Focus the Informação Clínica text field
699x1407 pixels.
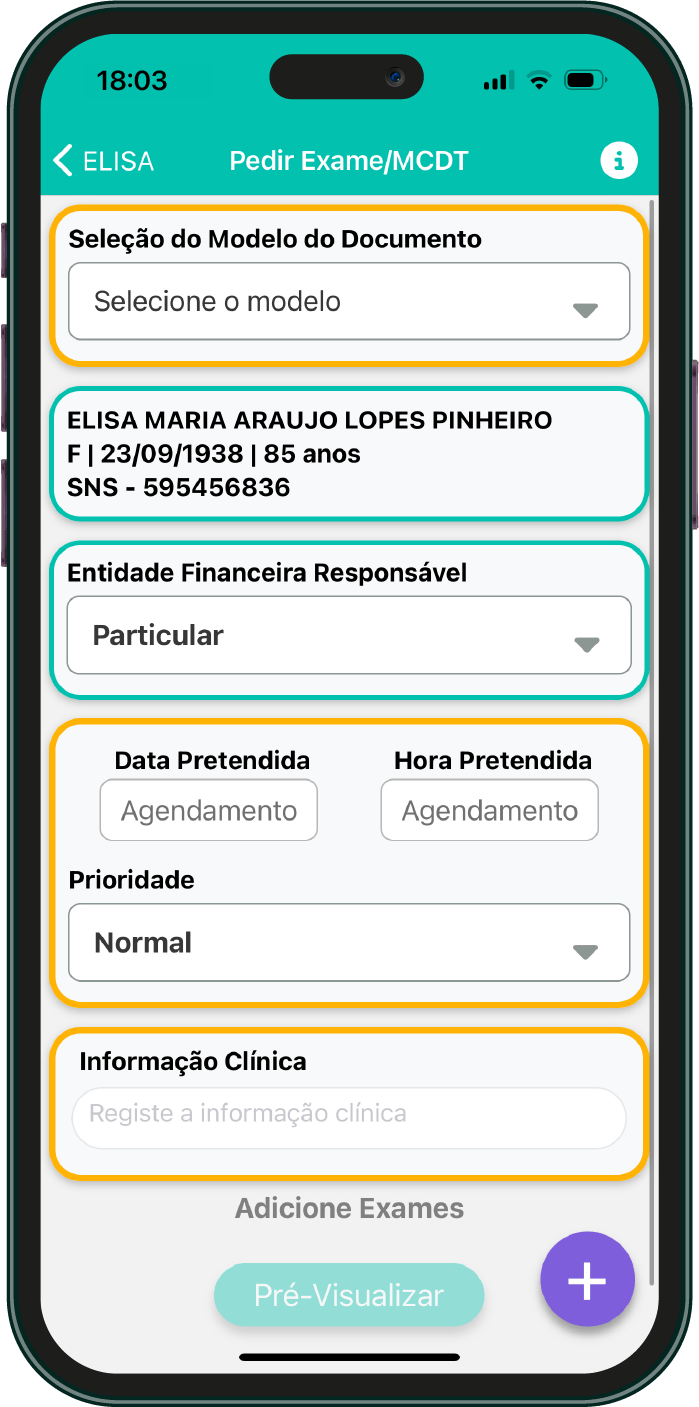(x=349, y=1116)
